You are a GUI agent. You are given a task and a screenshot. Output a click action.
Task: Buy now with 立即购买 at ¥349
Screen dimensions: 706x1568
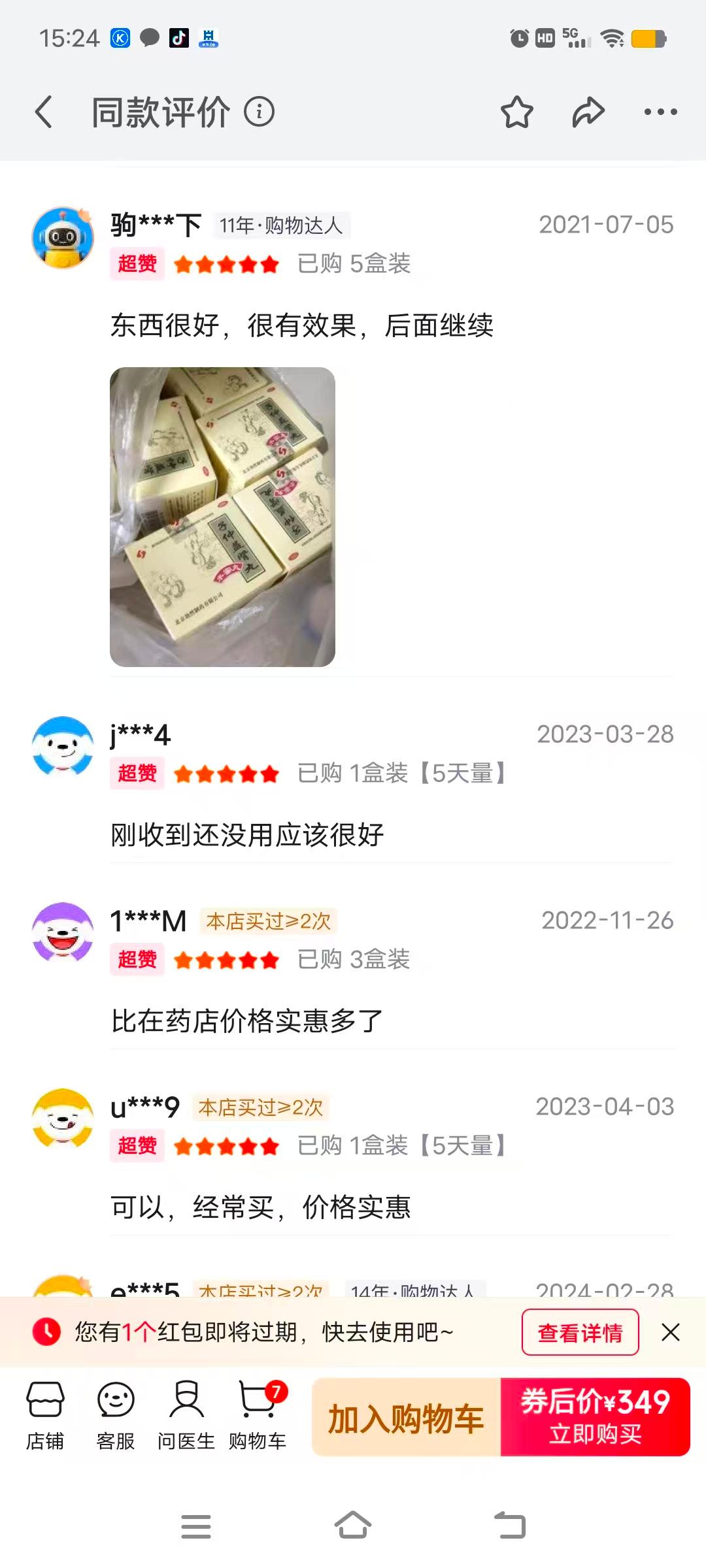point(596,1417)
